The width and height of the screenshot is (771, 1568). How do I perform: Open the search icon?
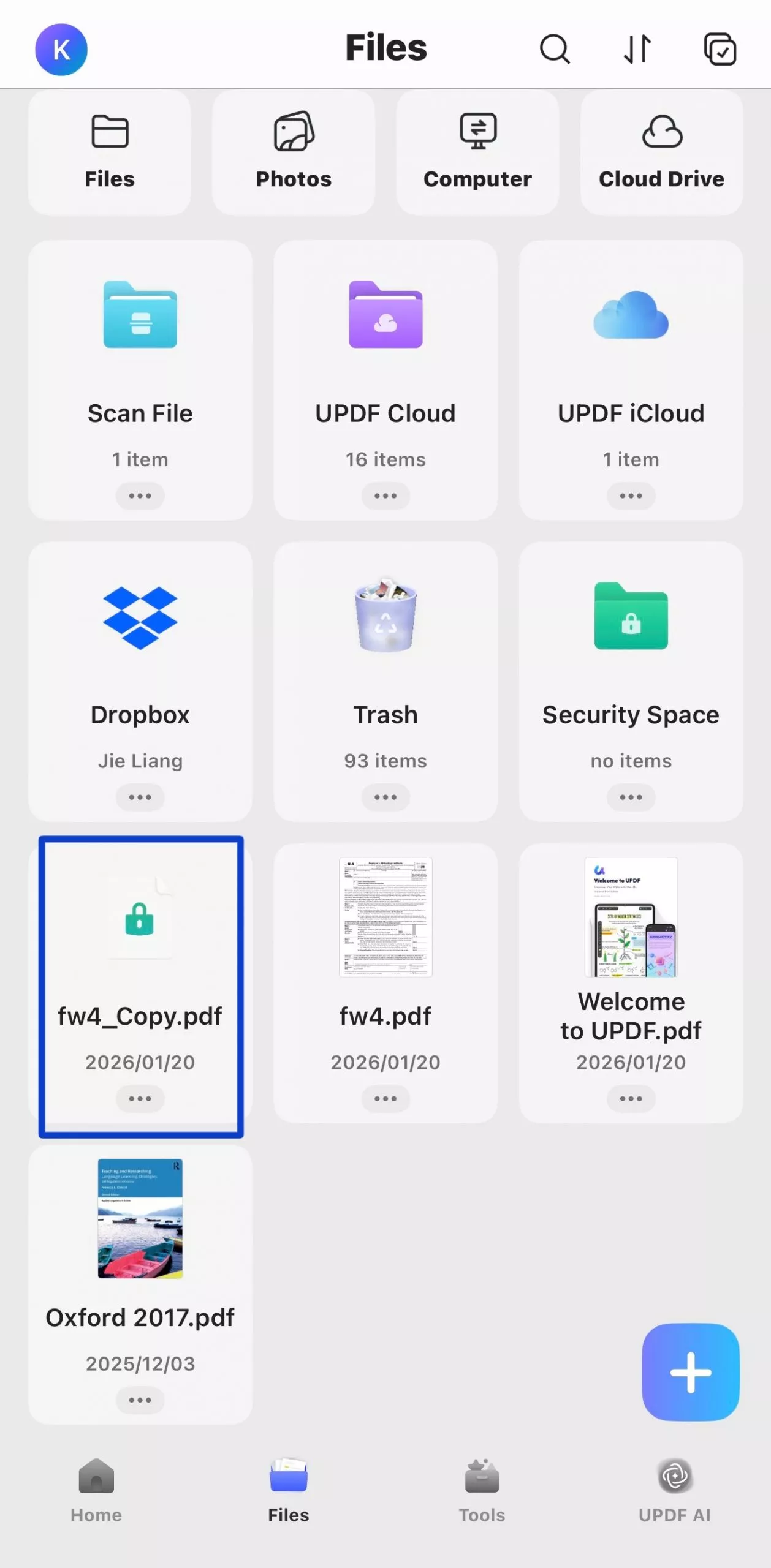pyautogui.click(x=555, y=49)
